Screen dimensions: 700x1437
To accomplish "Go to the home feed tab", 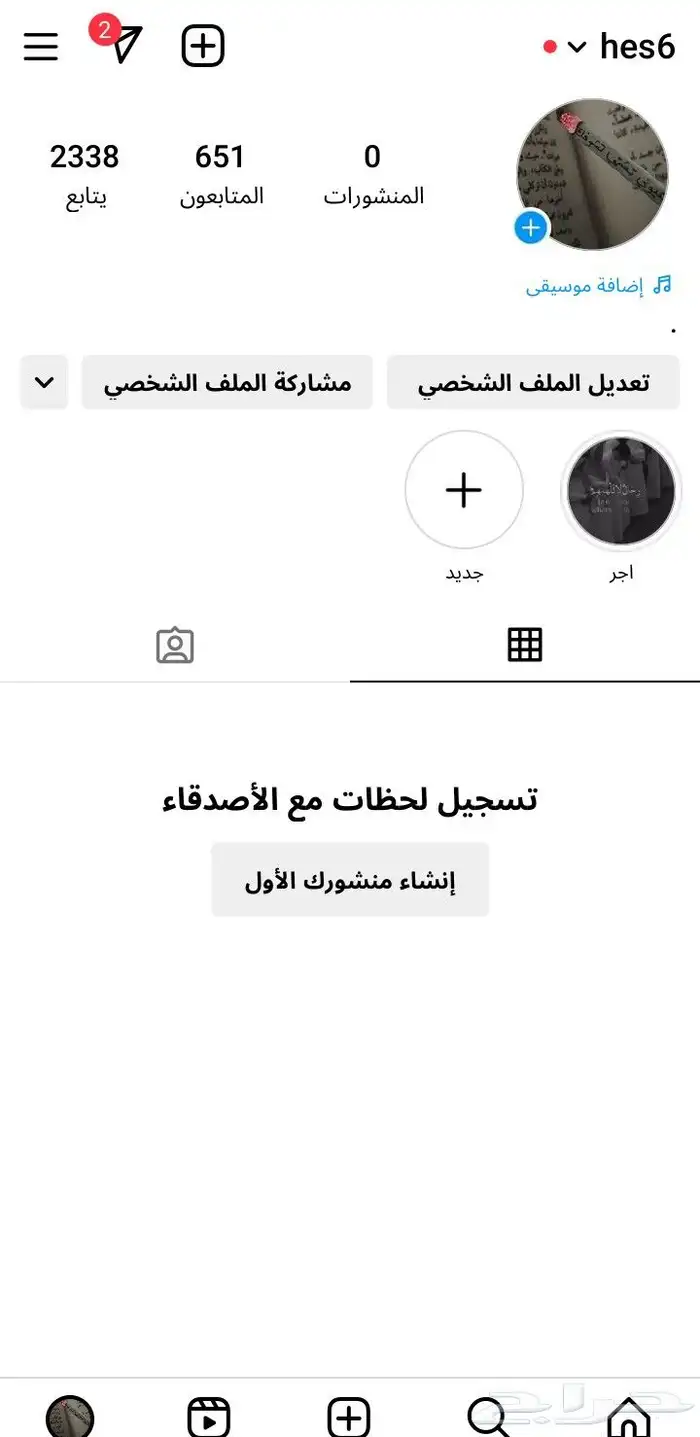I will pyautogui.click(x=629, y=1416).
